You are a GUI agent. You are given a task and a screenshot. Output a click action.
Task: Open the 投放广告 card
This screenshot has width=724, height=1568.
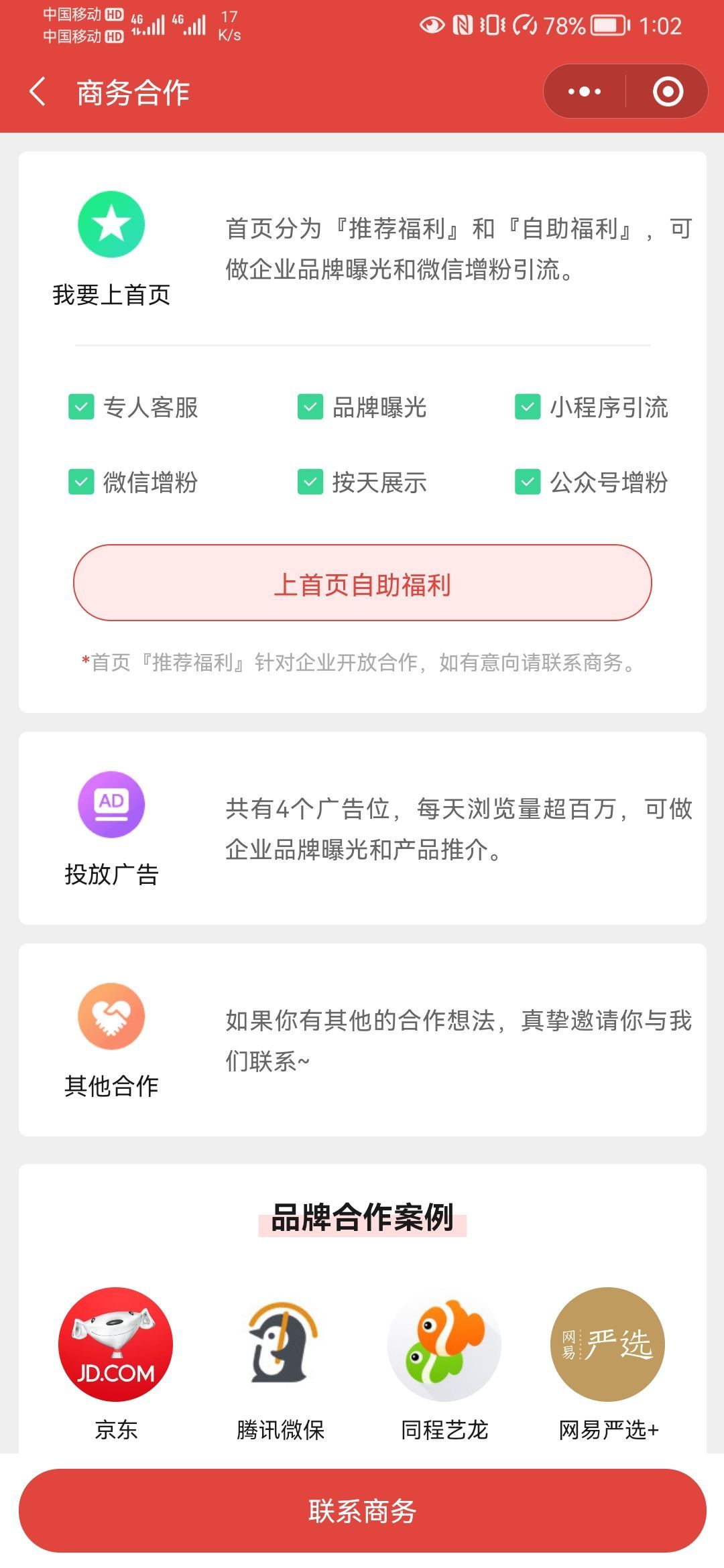tap(362, 828)
